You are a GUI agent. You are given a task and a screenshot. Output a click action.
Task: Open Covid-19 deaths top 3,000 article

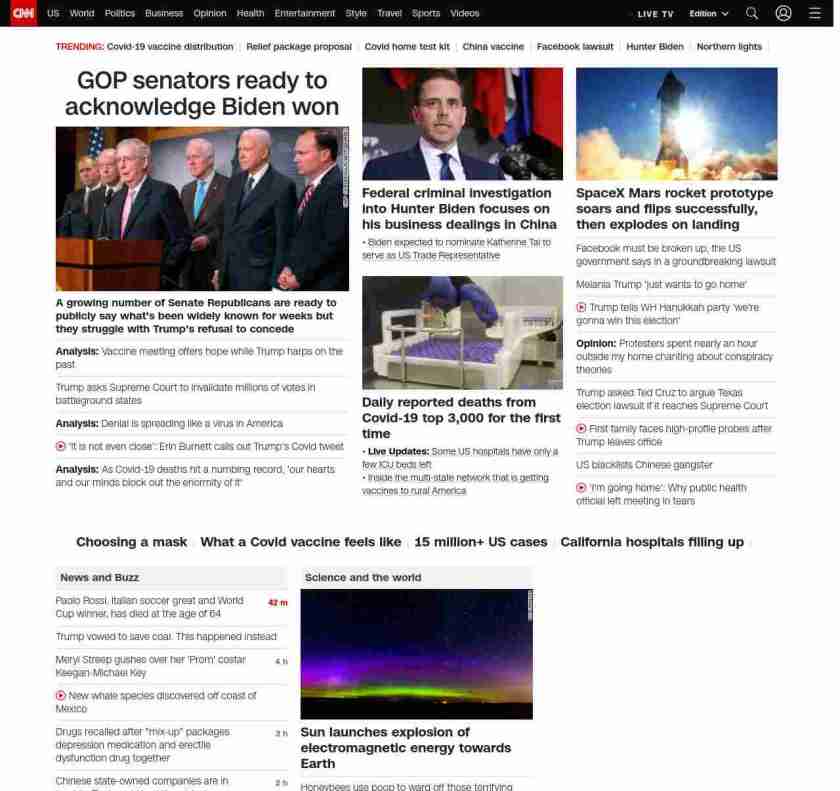pos(461,418)
